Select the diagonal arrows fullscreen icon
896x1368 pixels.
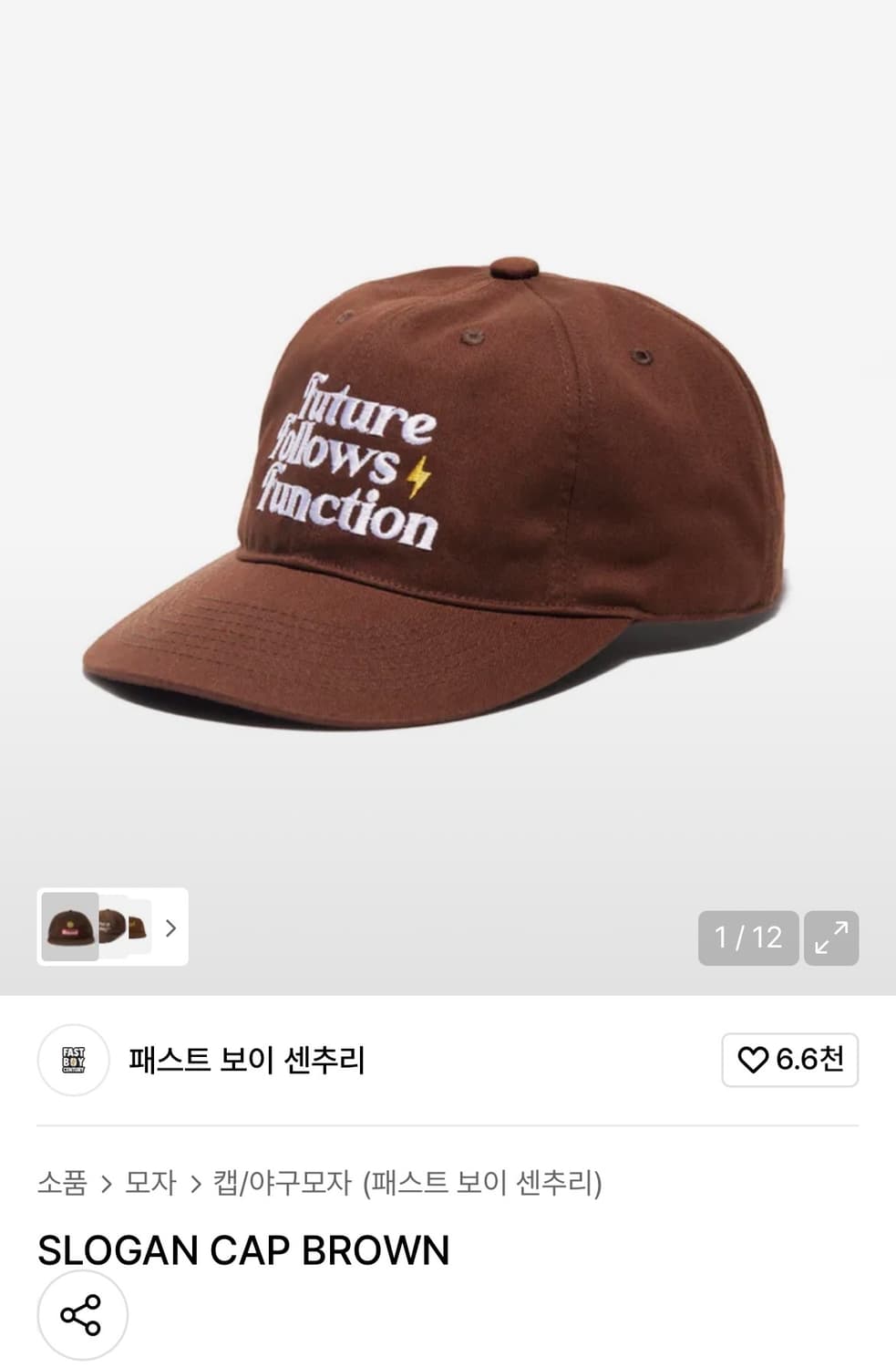click(x=830, y=938)
